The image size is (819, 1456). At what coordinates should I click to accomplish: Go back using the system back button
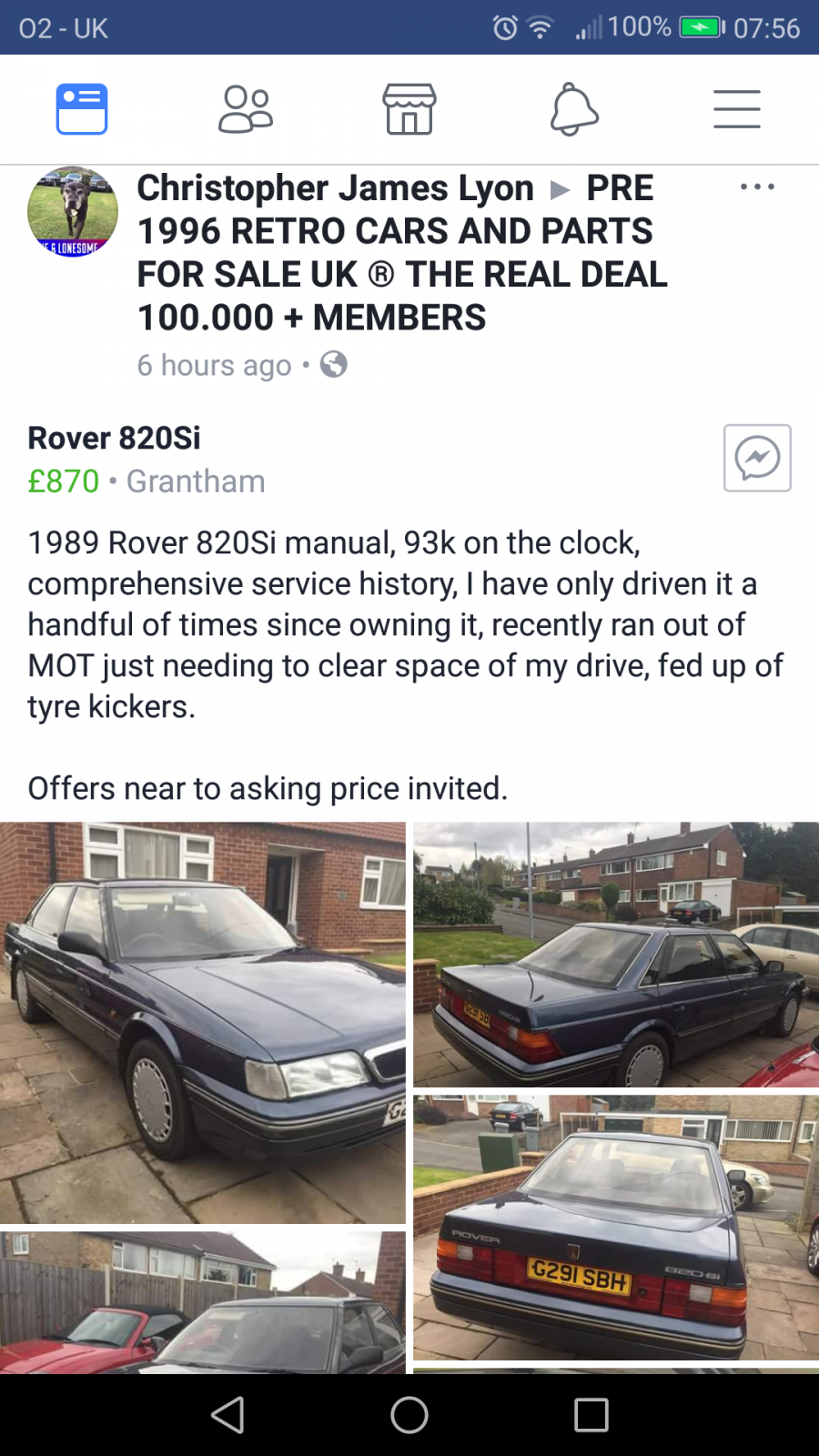(227, 1415)
